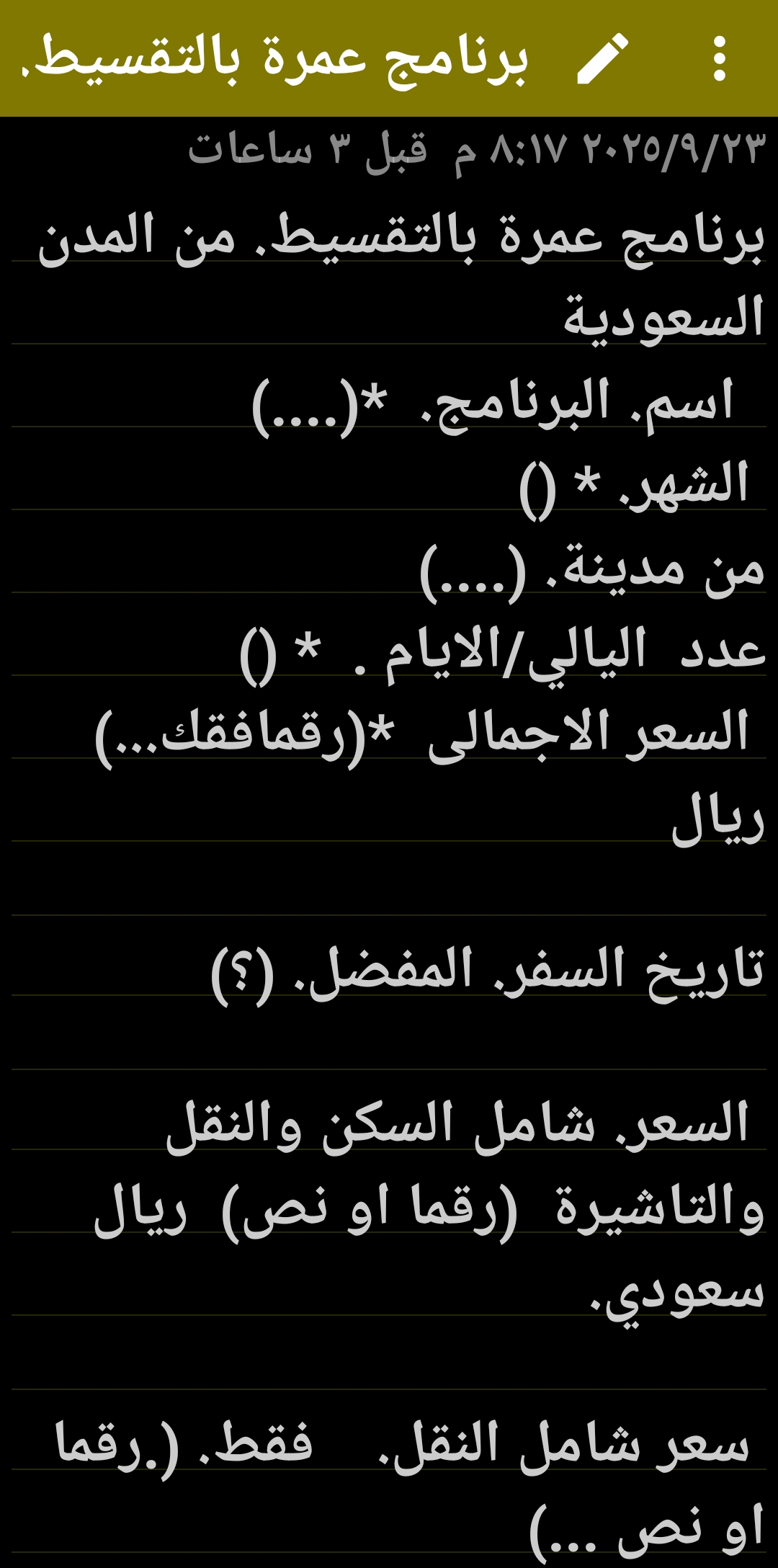
Task: Tap the pencil edit icon
Action: pos(602,58)
